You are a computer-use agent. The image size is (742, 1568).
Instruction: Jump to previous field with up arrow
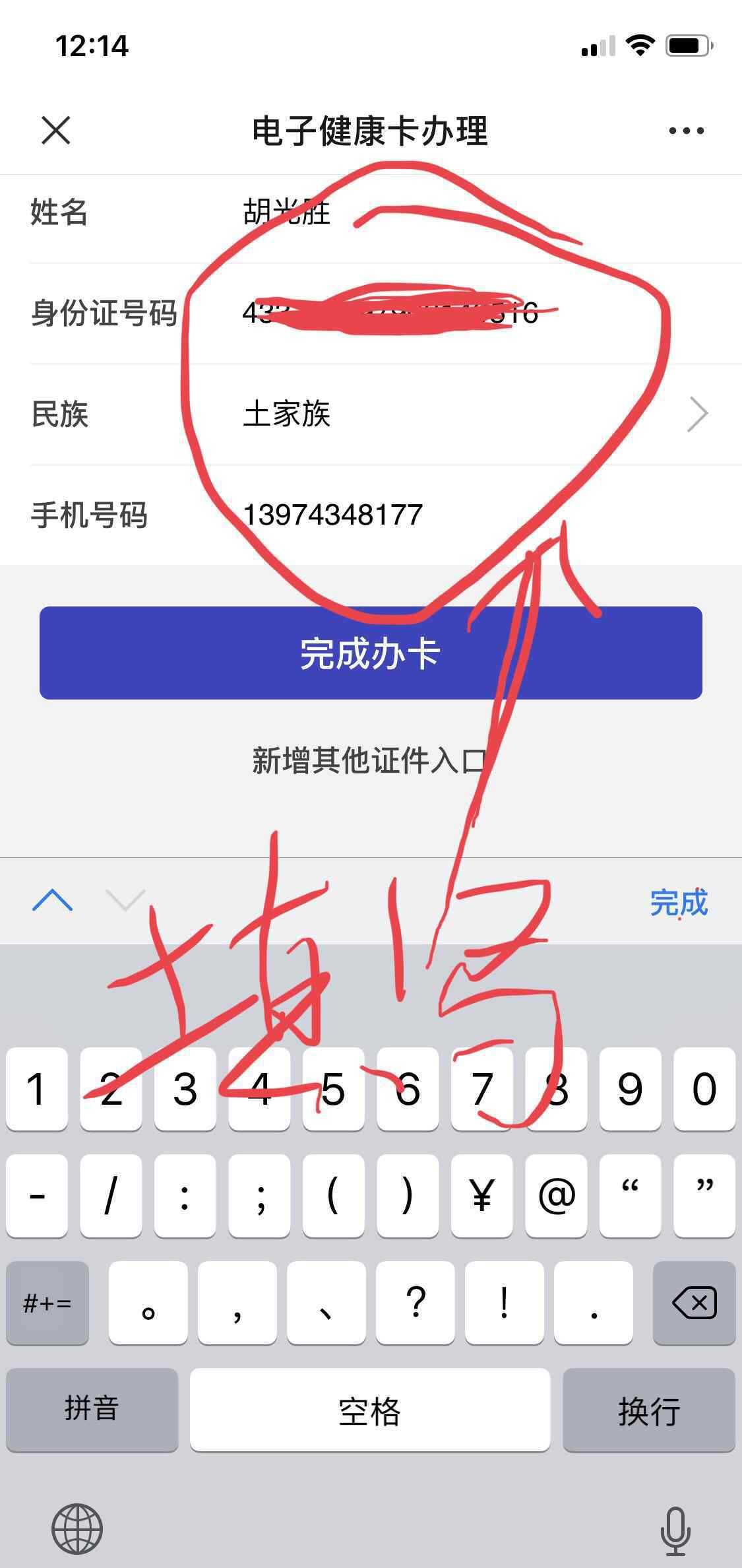(x=53, y=900)
